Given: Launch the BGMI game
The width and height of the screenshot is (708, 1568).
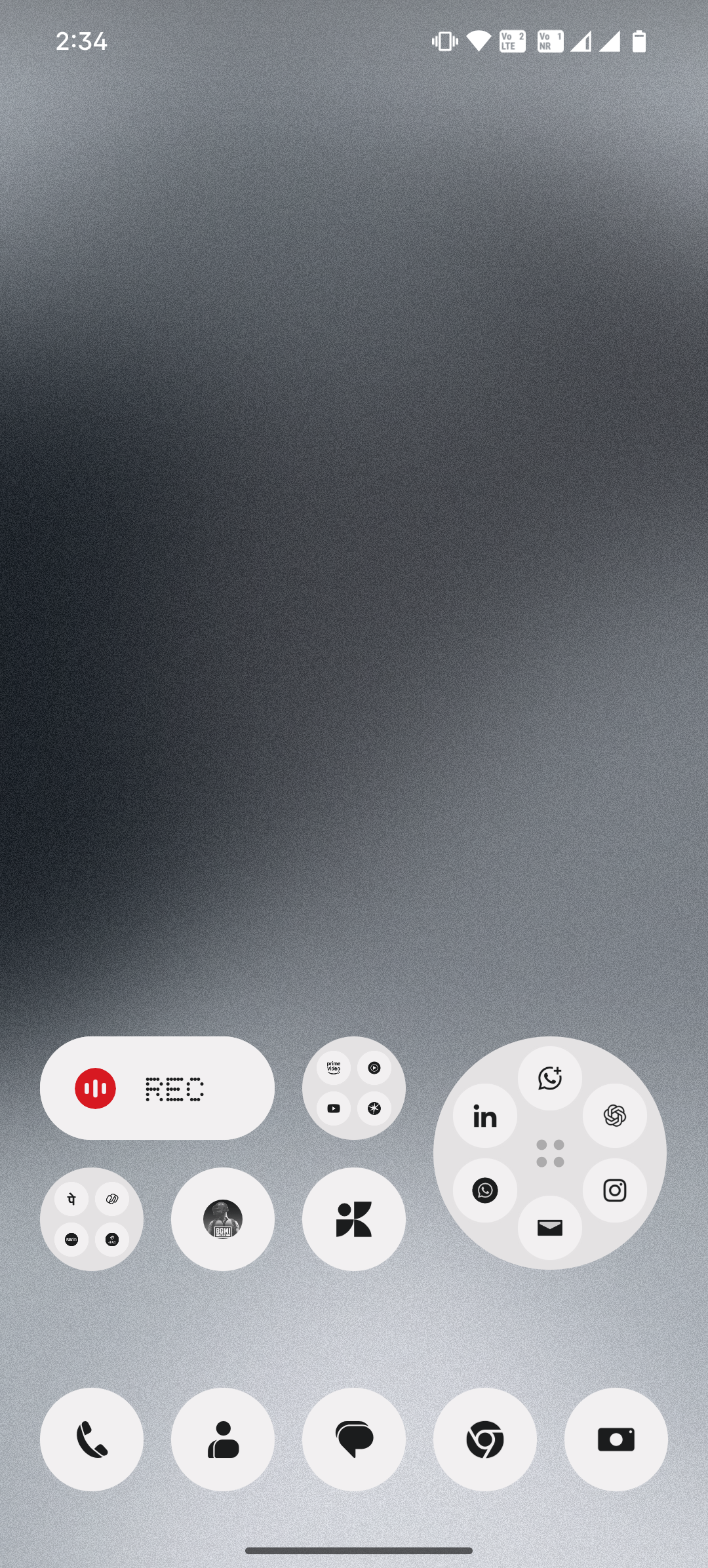Looking at the screenshot, I should [223, 1219].
